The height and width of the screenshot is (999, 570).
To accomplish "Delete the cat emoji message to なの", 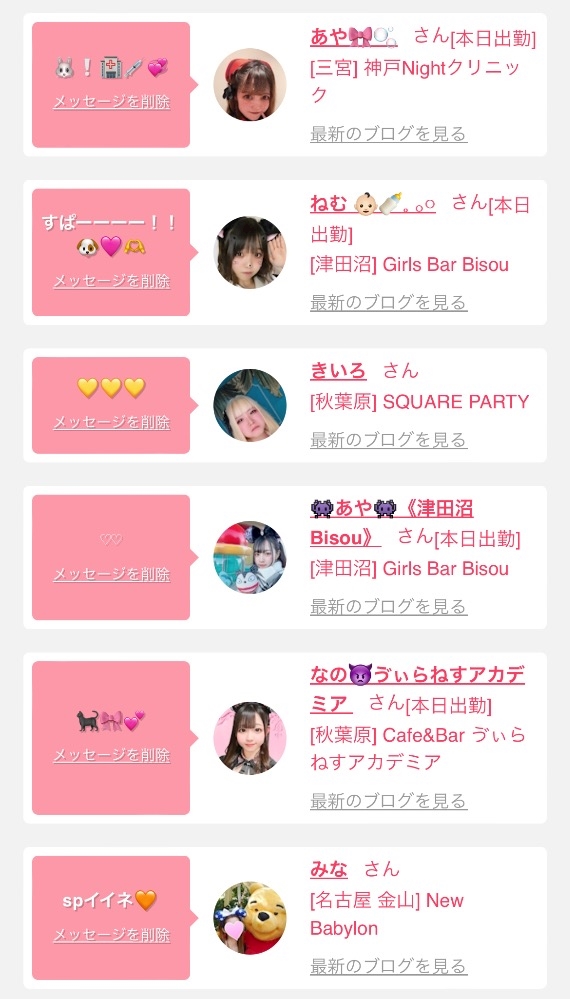I will (x=111, y=755).
